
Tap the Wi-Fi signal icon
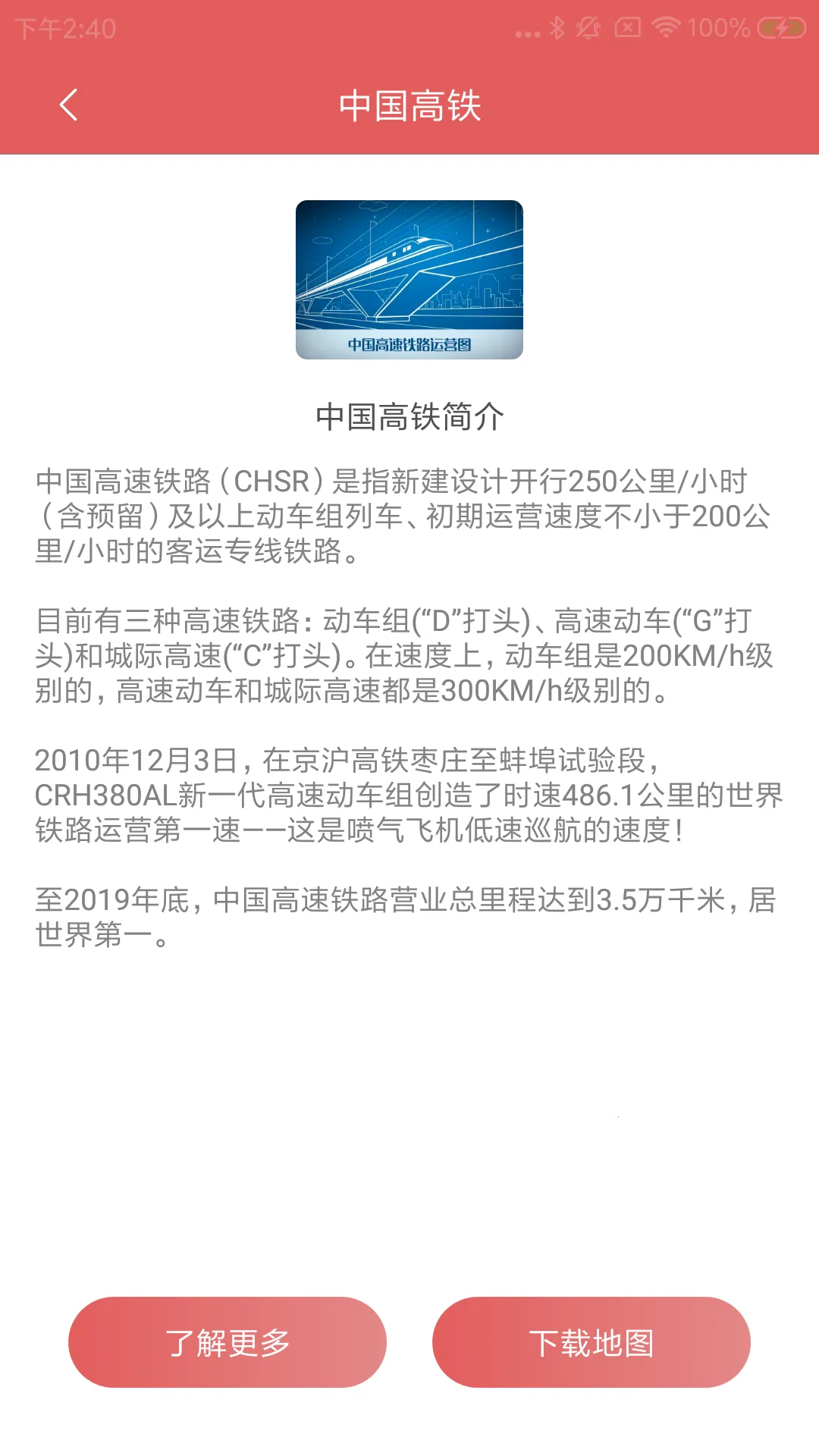[x=667, y=28]
